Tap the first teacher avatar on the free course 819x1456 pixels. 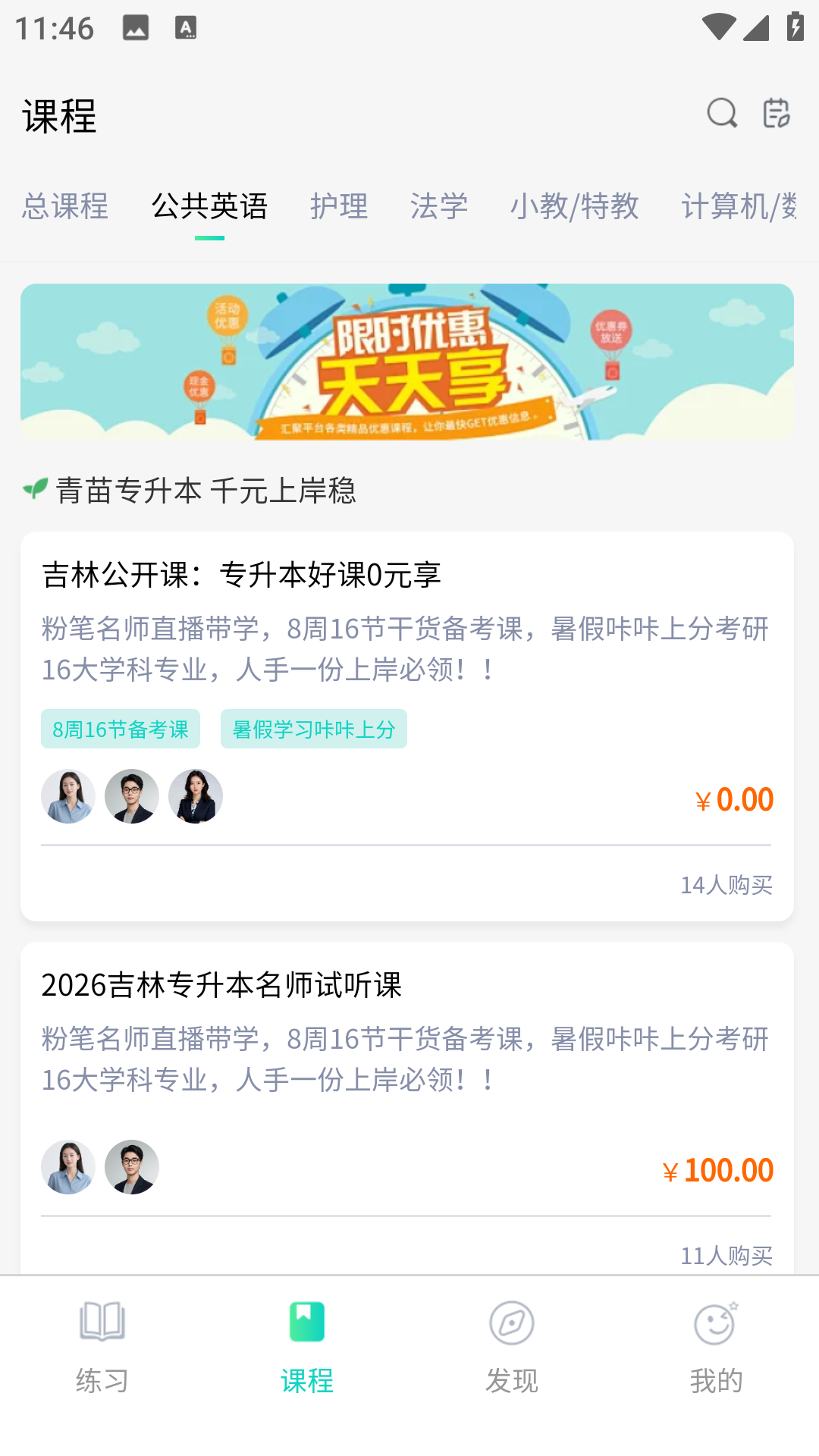pyautogui.click(x=67, y=796)
